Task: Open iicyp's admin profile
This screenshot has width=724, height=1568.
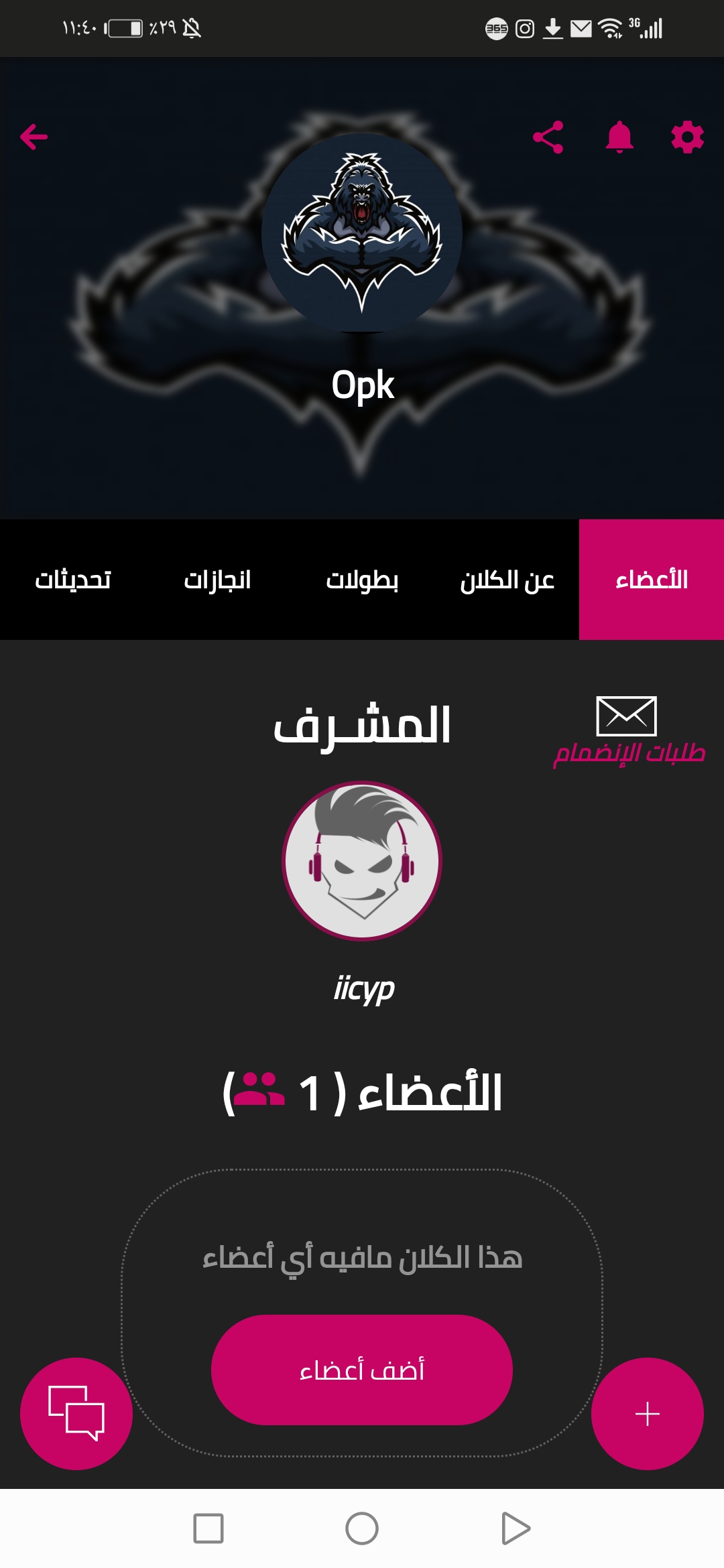Action: pyautogui.click(x=362, y=861)
